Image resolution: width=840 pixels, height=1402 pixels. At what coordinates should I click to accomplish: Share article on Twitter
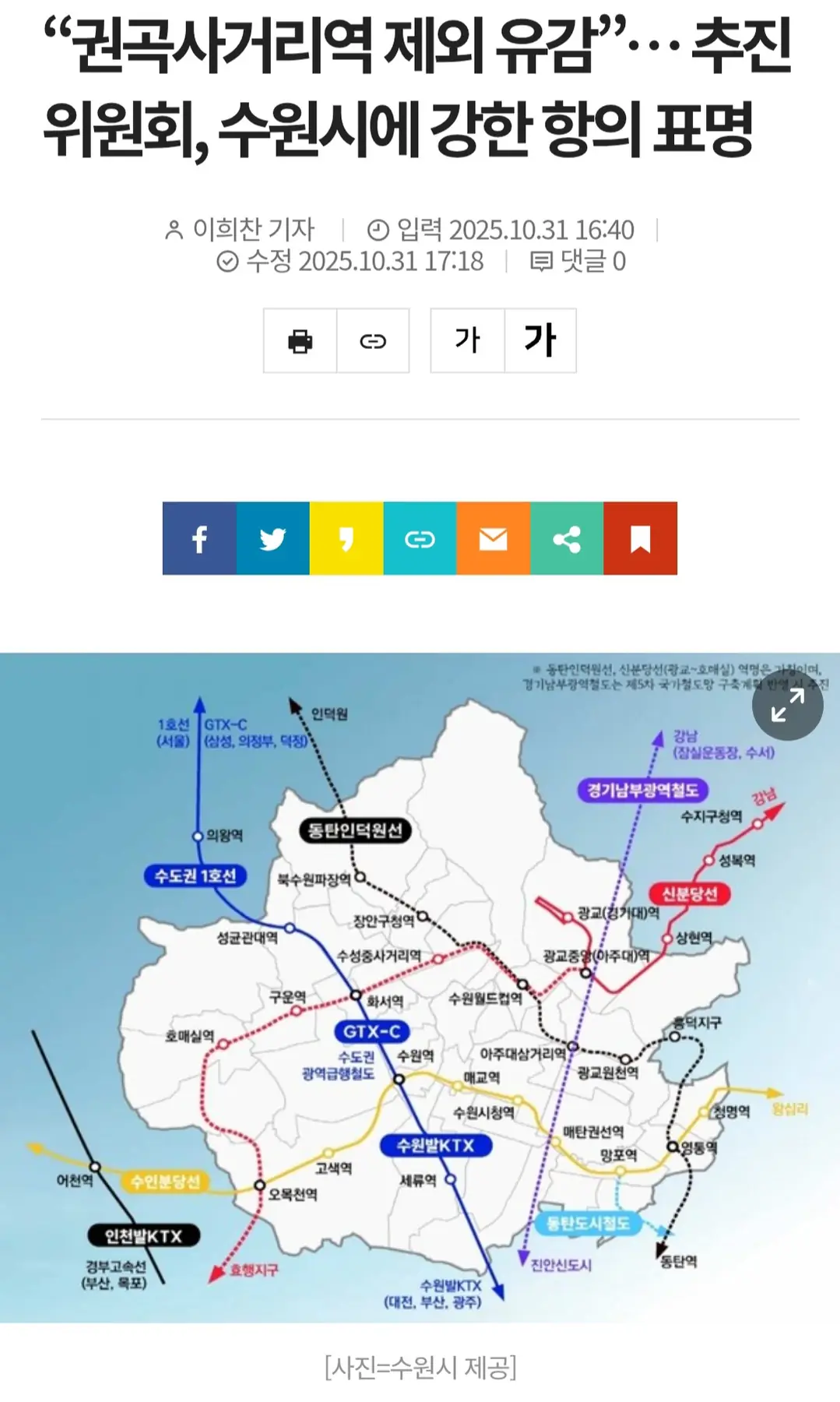[x=272, y=538]
